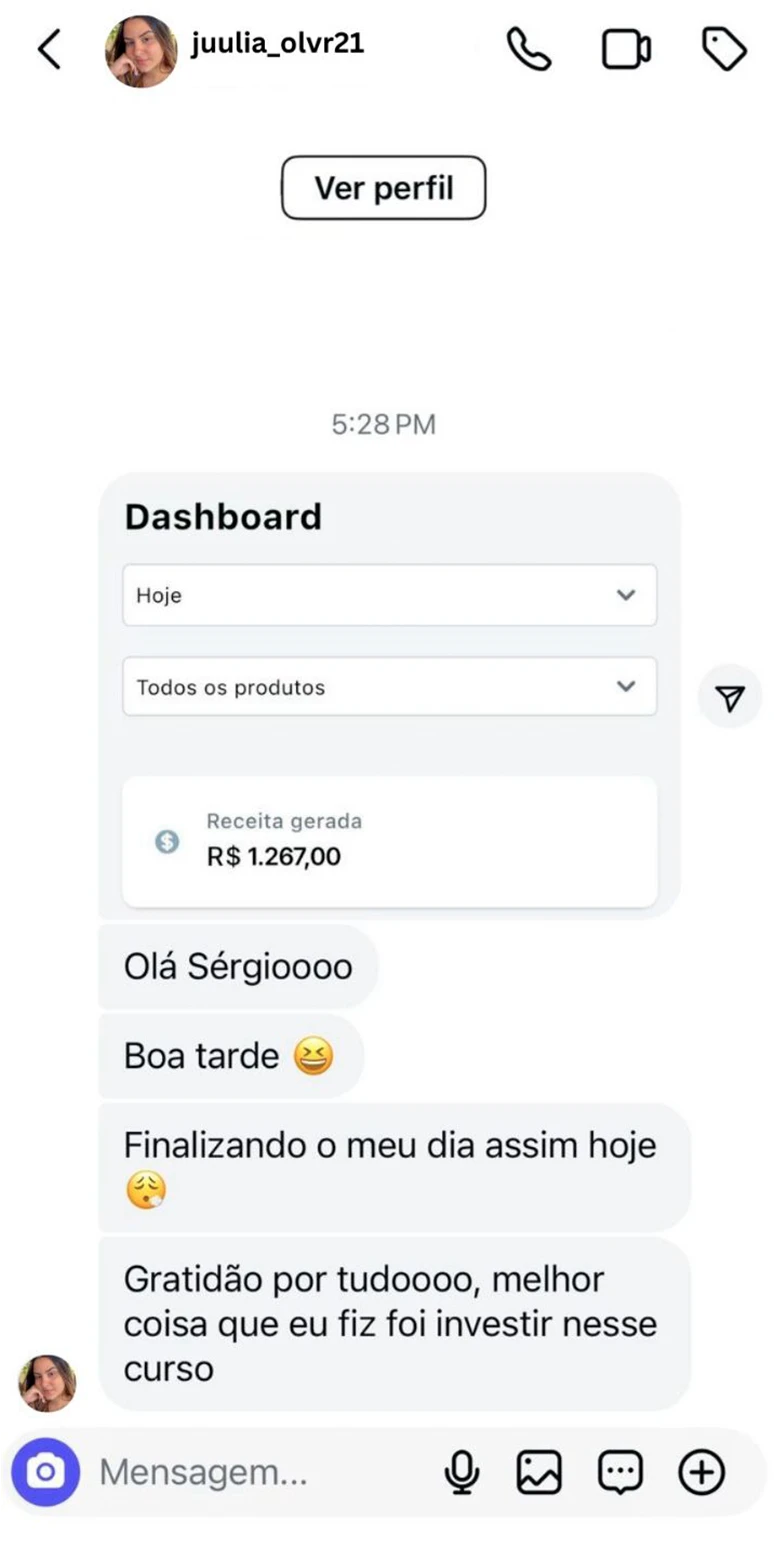
Task: Forward the Dashboard screenshot with the share arrow
Action: (x=729, y=695)
